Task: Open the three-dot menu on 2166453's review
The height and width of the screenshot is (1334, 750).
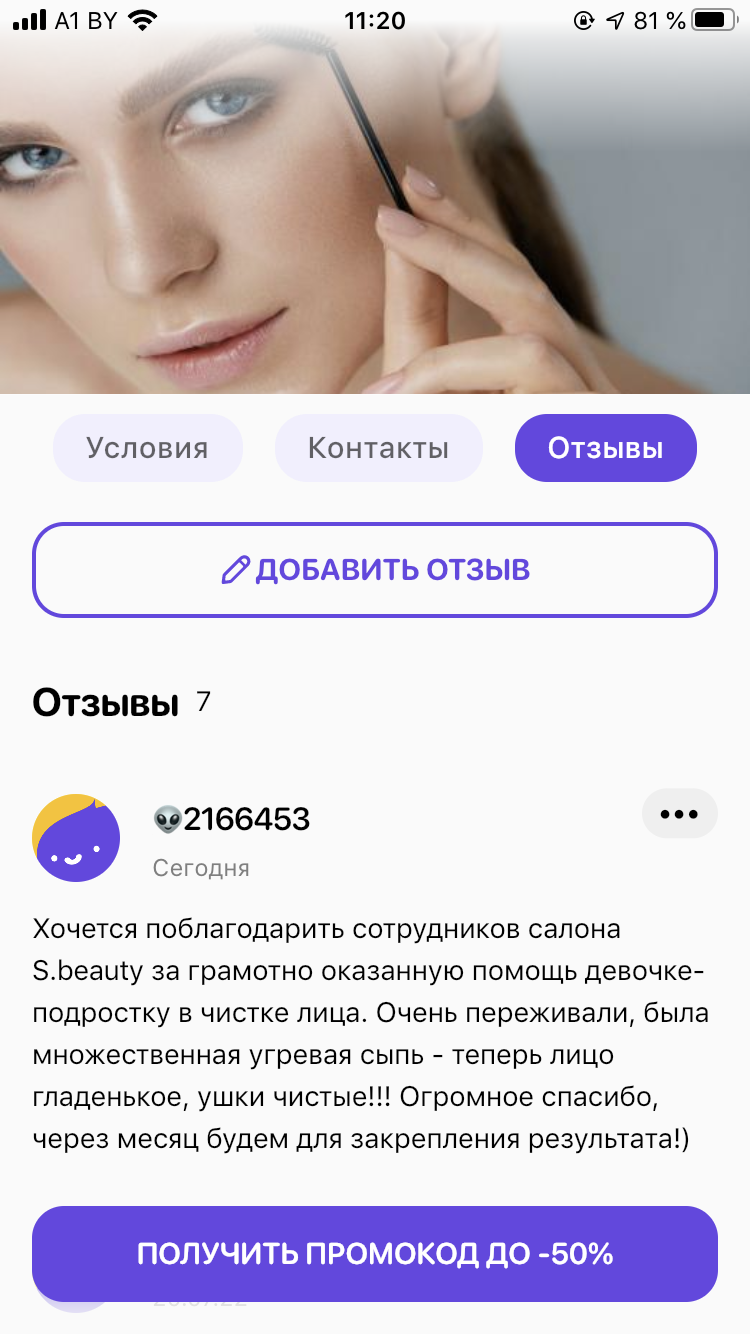Action: click(x=679, y=813)
